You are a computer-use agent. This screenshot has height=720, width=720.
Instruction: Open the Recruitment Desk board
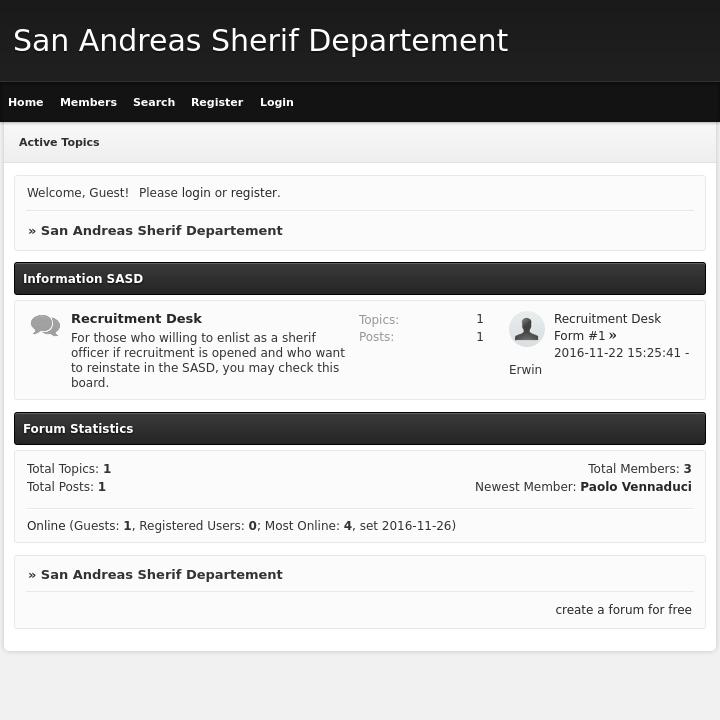tap(136, 318)
